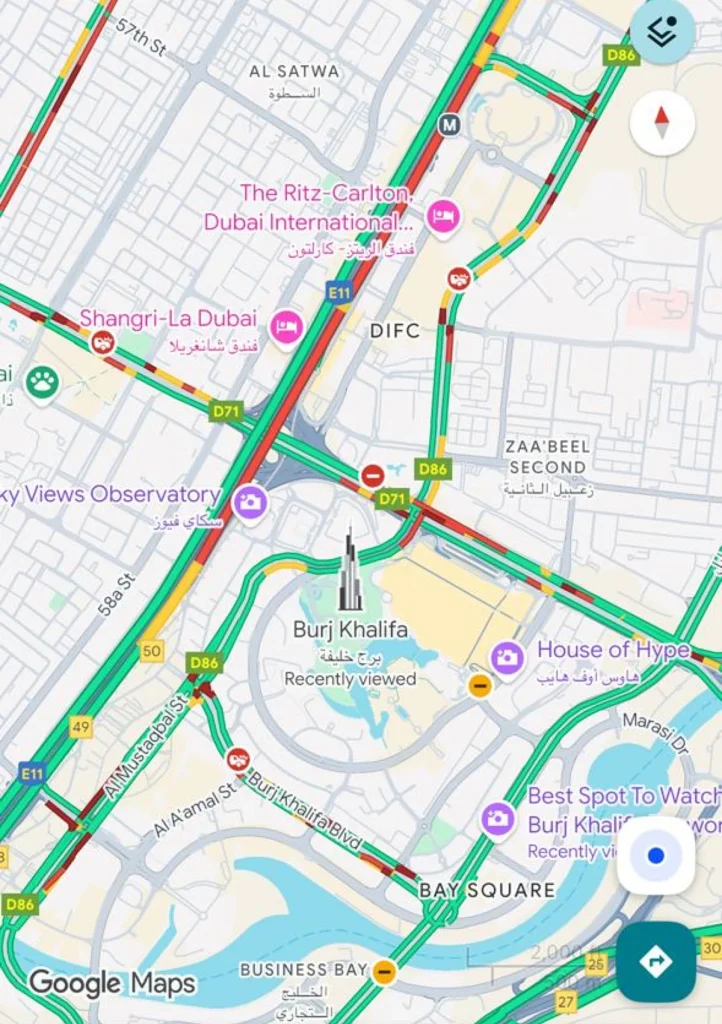
Task: Open the directions button
Action: tap(656, 962)
